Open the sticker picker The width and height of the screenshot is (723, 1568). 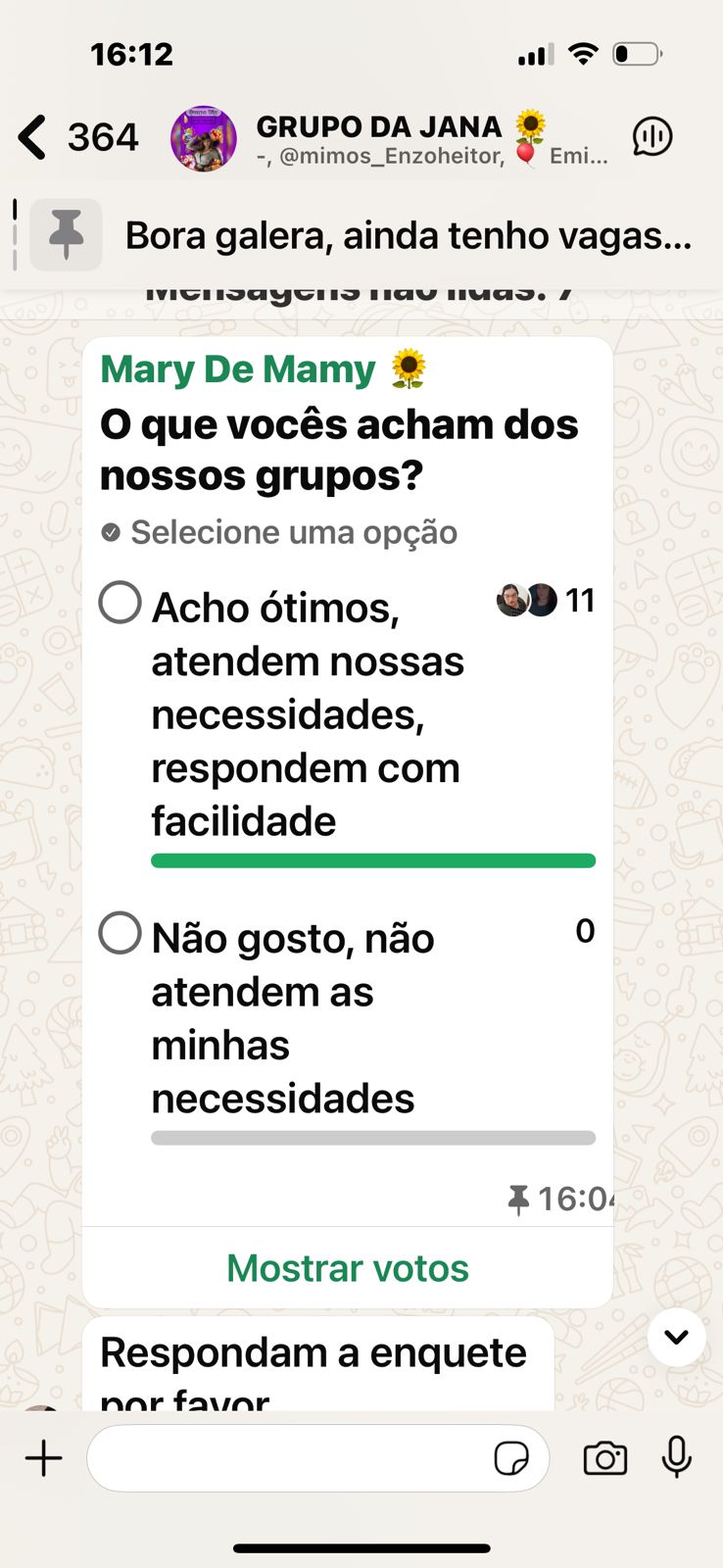[511, 1458]
